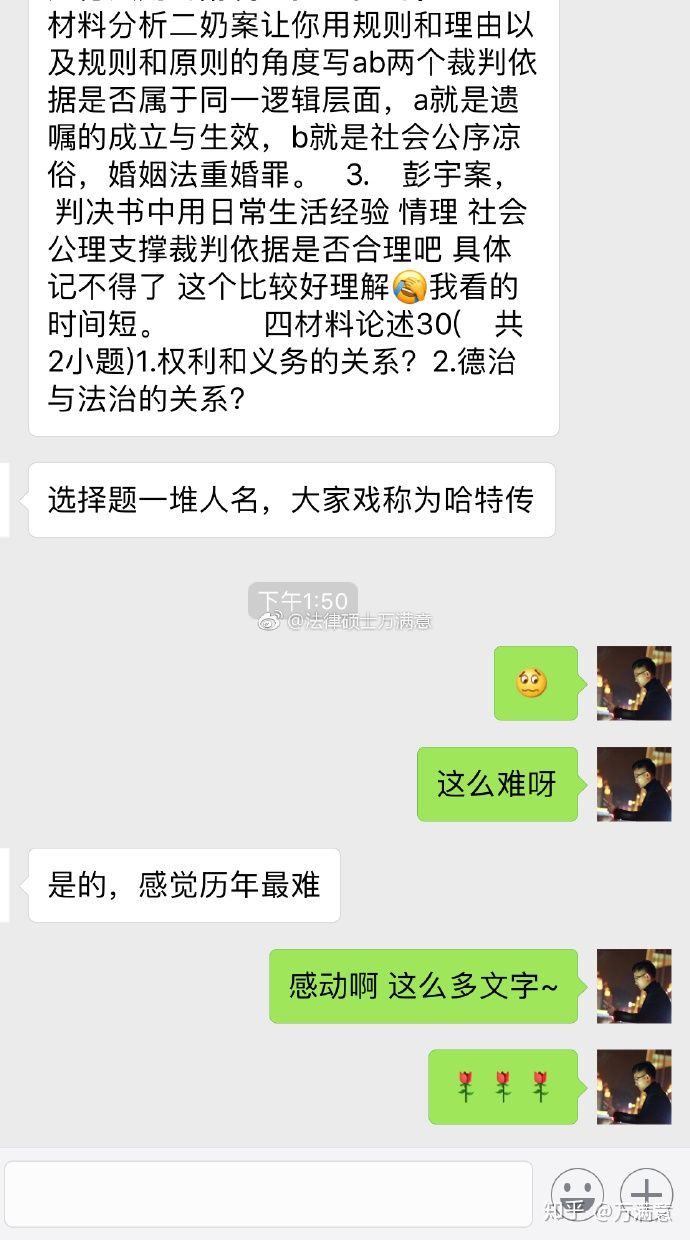
Task: Tap the message input field
Action: tap(268, 1193)
